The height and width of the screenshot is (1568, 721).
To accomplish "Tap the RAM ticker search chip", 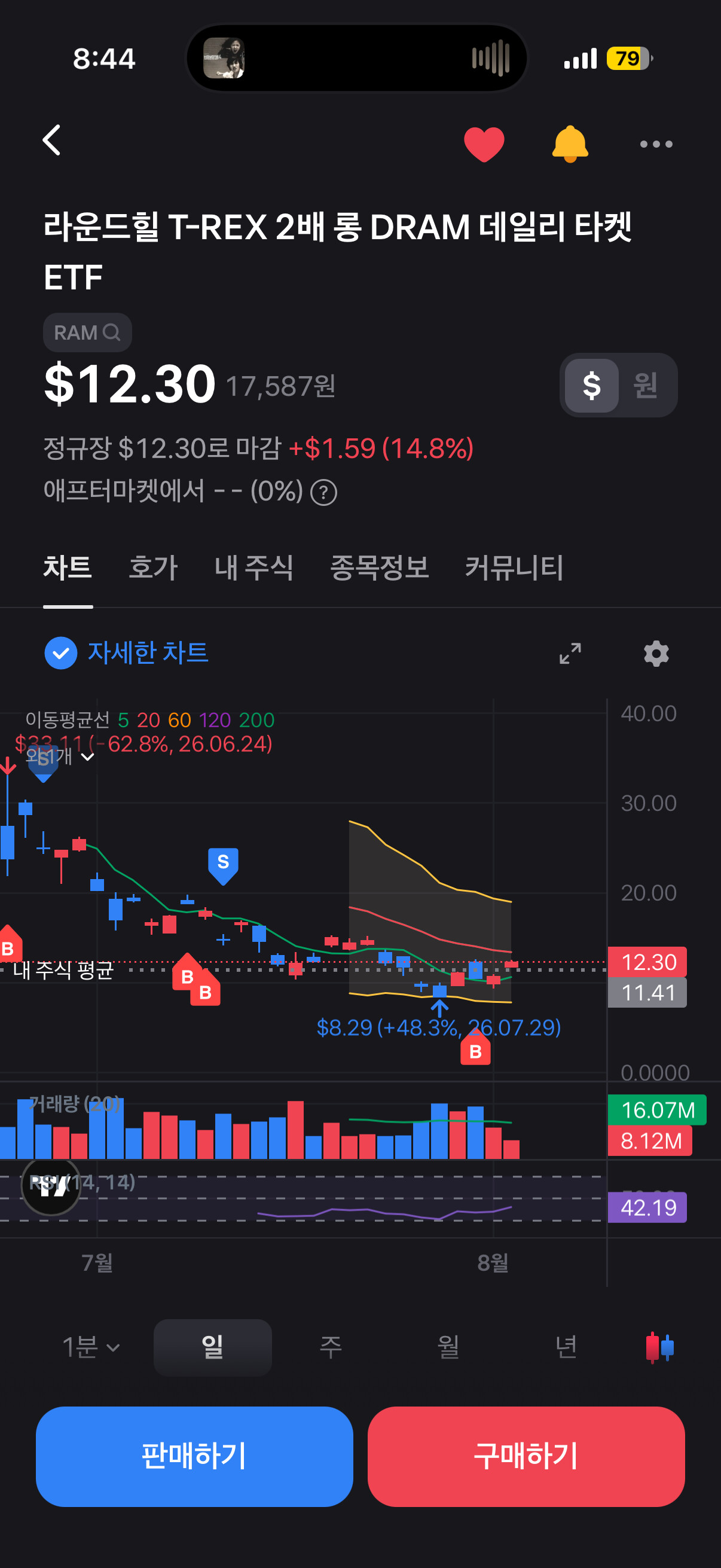I will pos(87,332).
